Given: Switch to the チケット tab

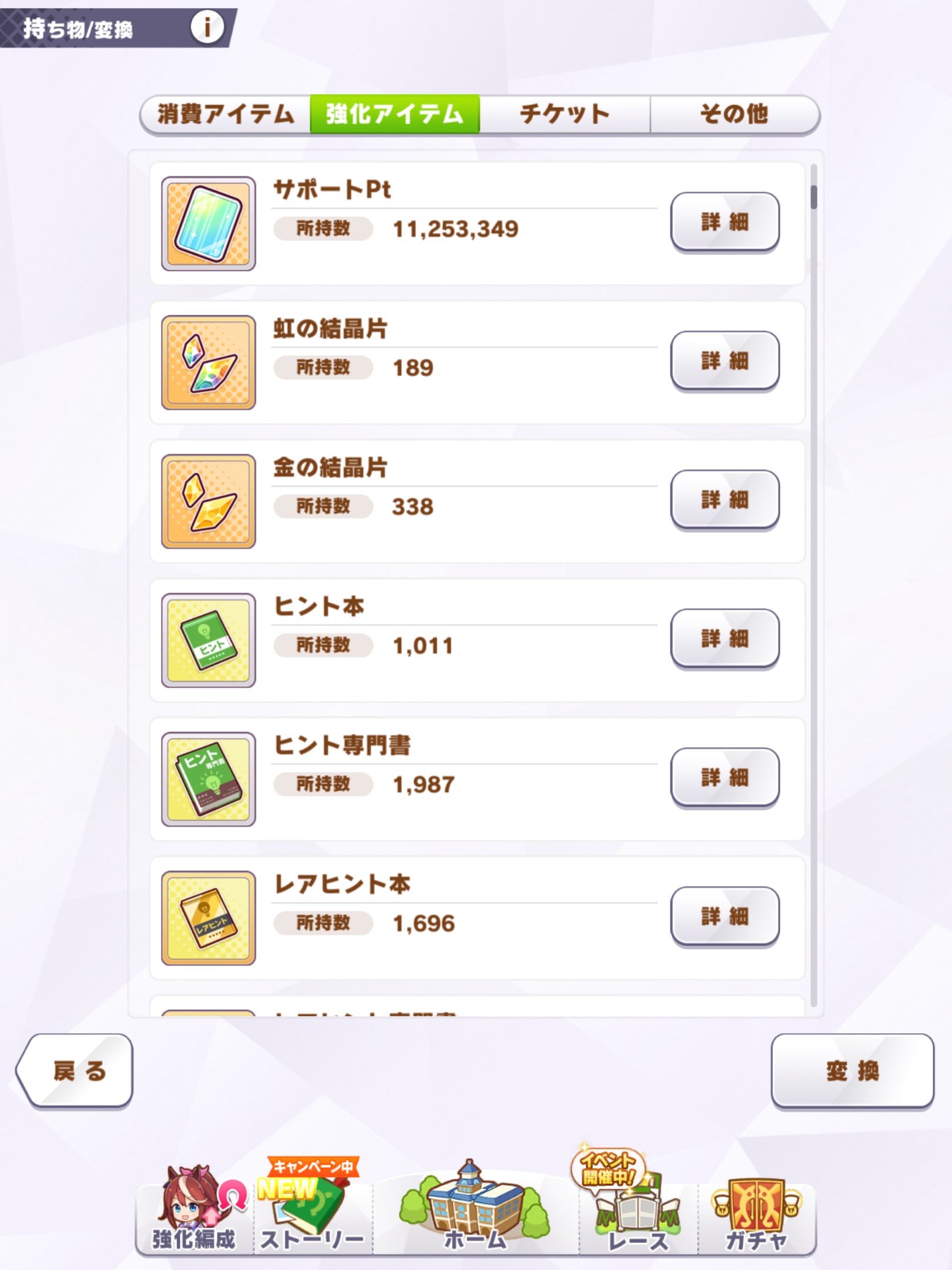Looking at the screenshot, I should (564, 114).
